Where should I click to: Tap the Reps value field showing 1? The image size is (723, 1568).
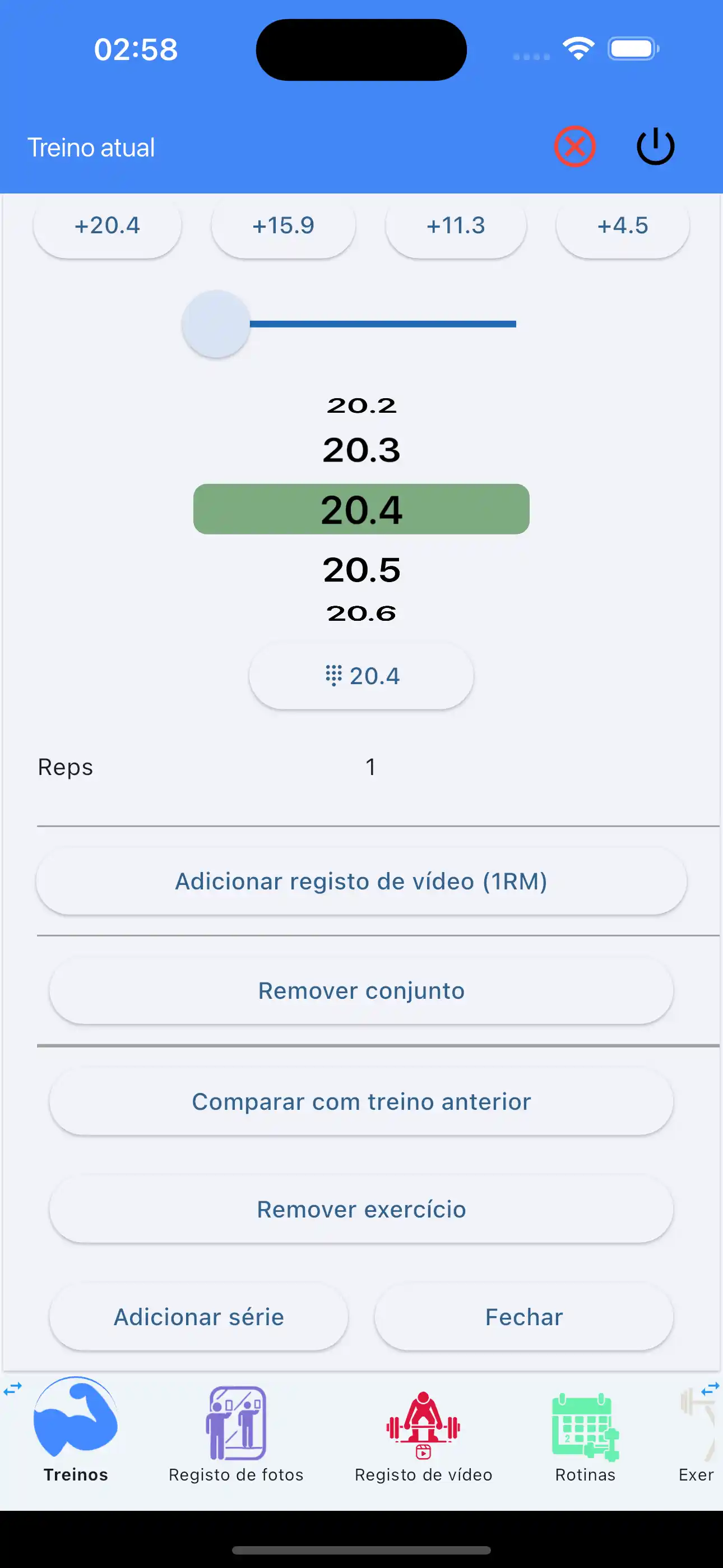(370, 767)
